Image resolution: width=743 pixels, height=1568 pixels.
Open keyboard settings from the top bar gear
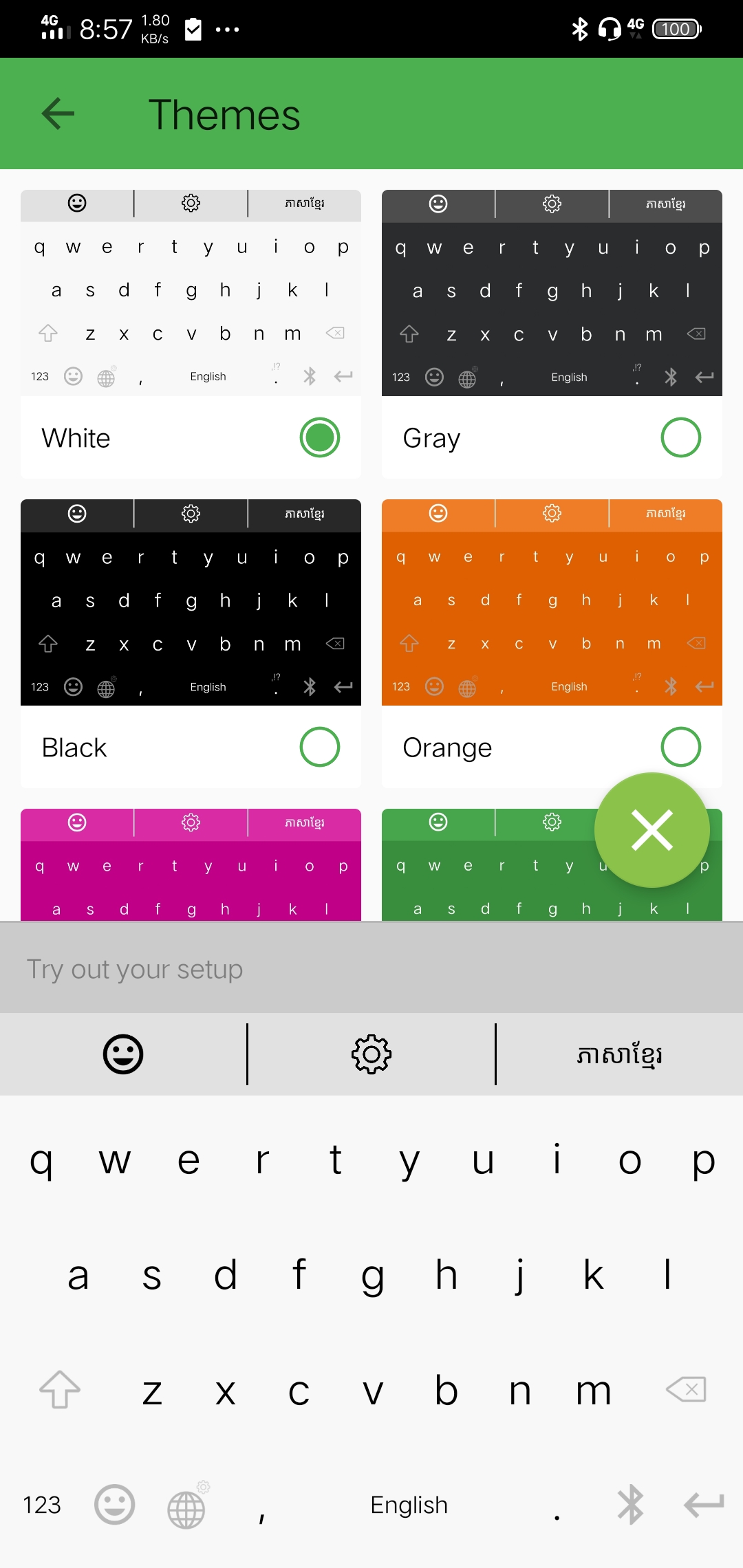click(x=371, y=1054)
